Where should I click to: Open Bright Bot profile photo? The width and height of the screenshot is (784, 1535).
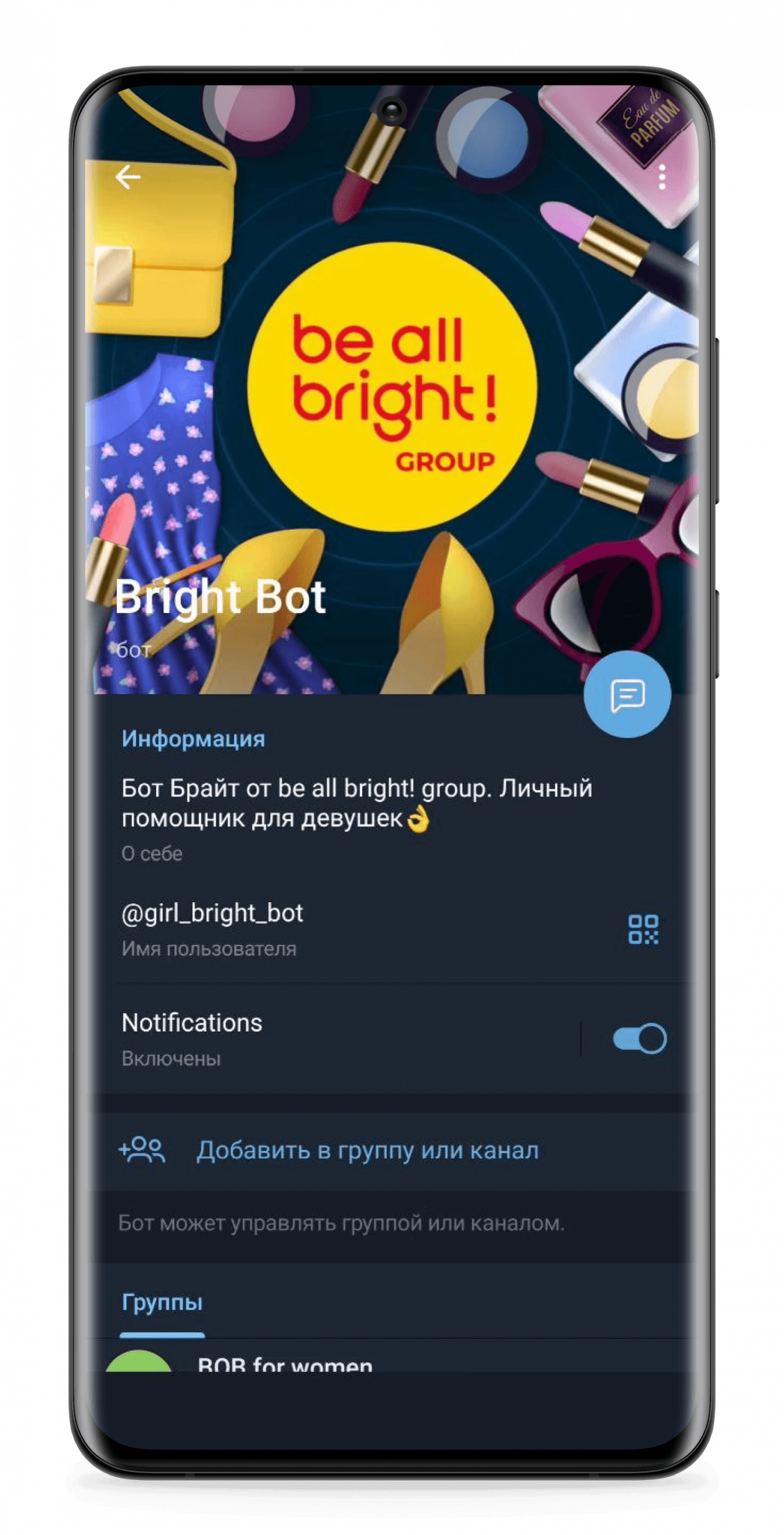(x=391, y=388)
